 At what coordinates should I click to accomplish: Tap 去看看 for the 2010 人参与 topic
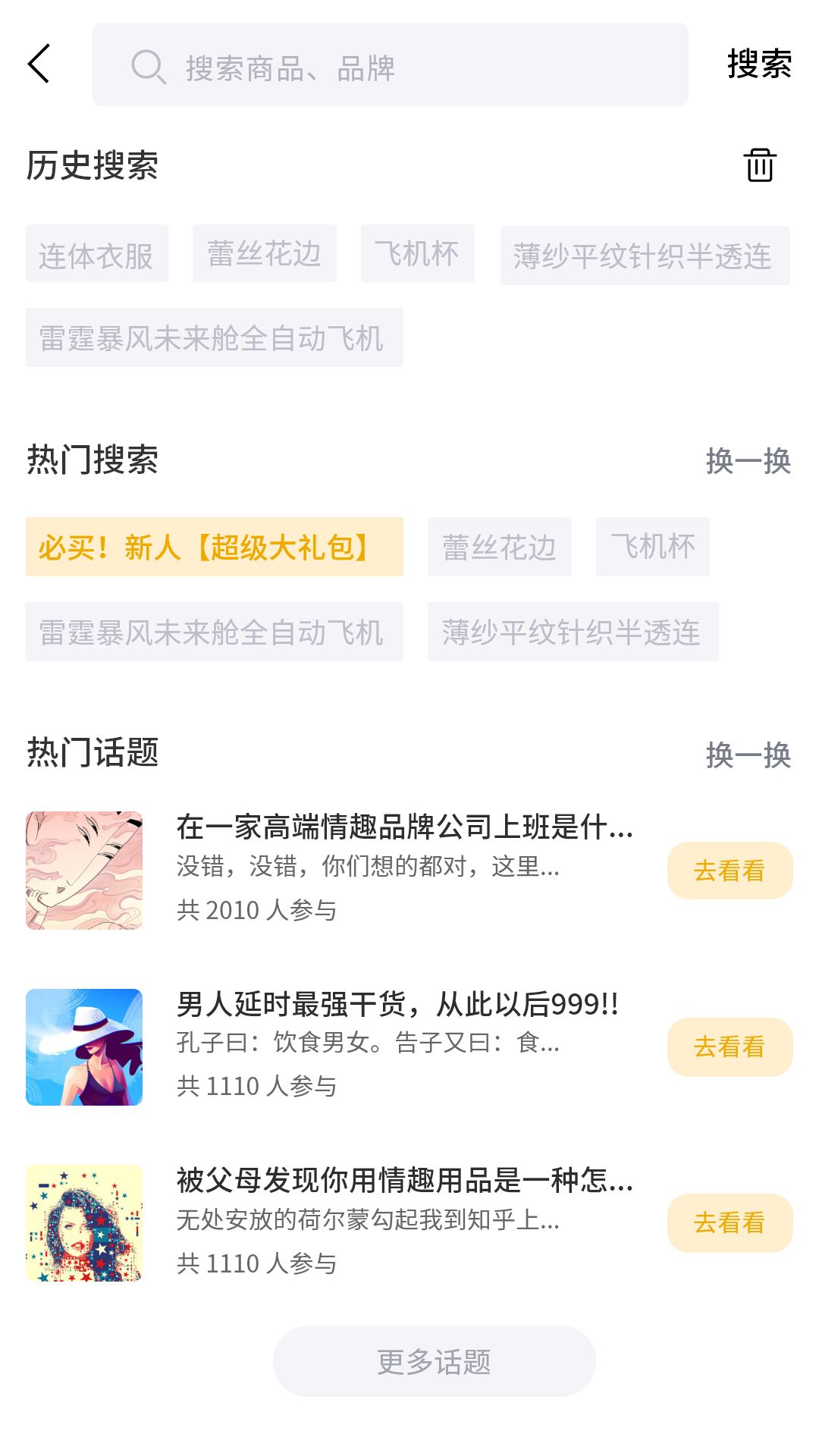(730, 871)
